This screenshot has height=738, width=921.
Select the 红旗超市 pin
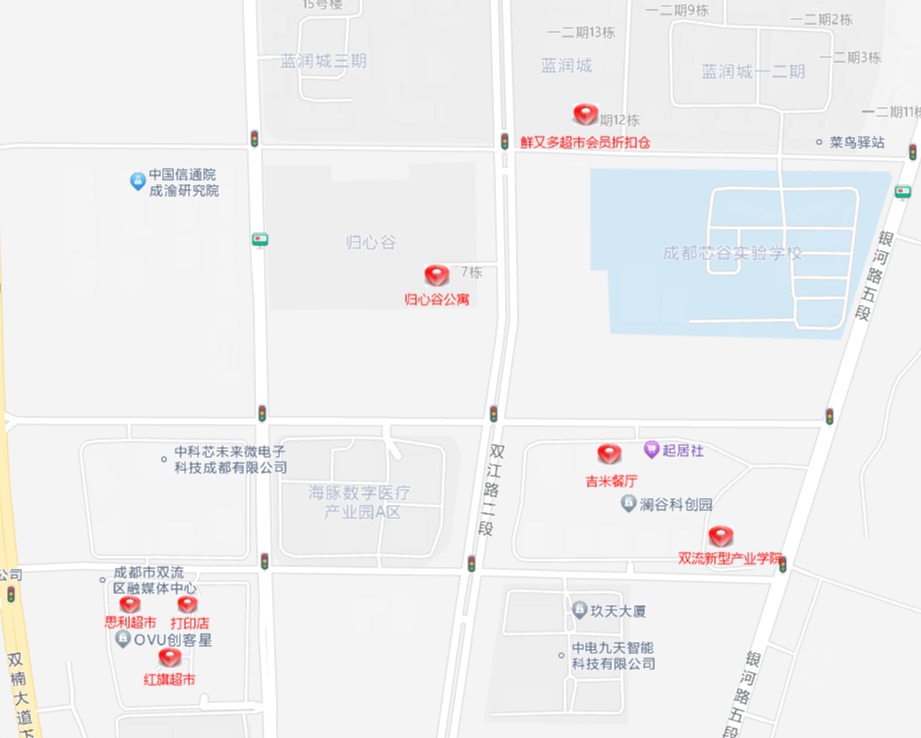click(x=170, y=657)
